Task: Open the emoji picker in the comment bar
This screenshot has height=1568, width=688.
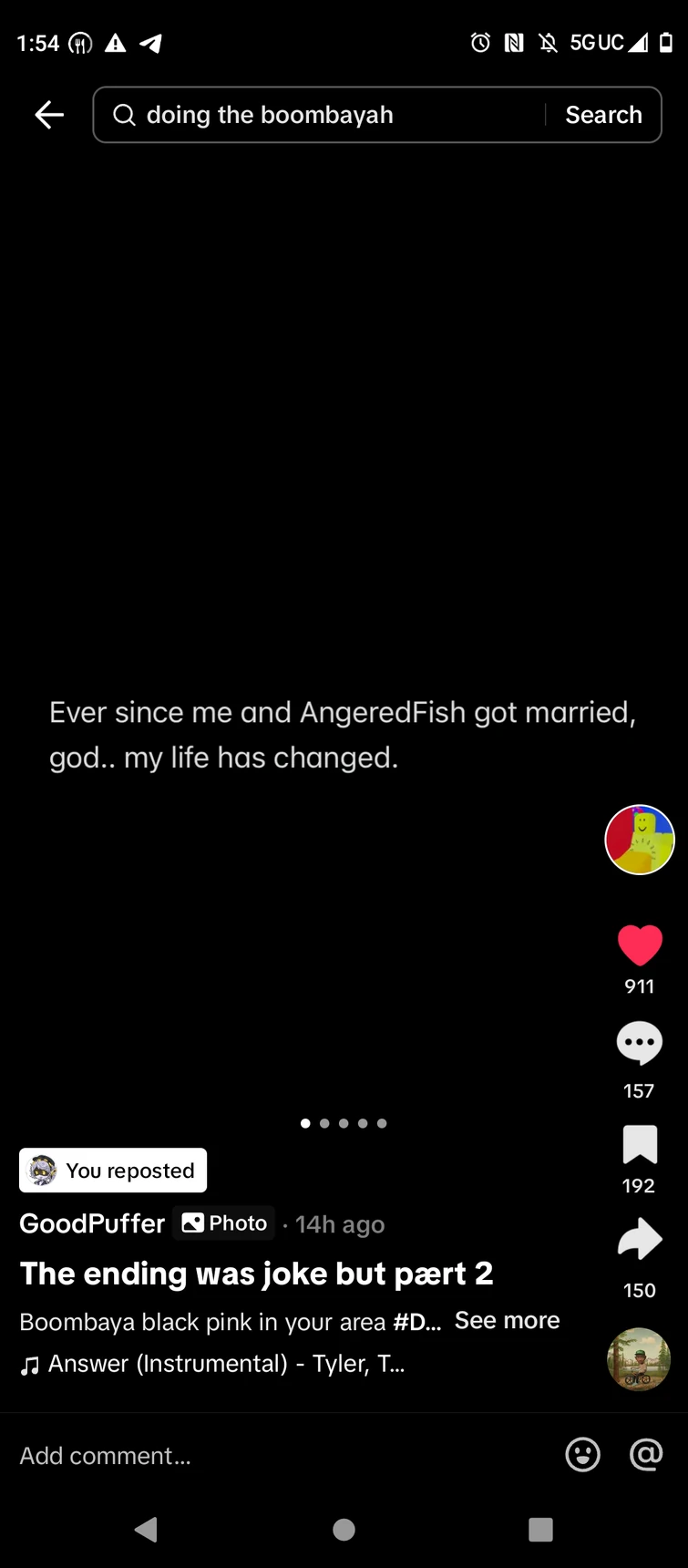Action: click(x=582, y=1455)
